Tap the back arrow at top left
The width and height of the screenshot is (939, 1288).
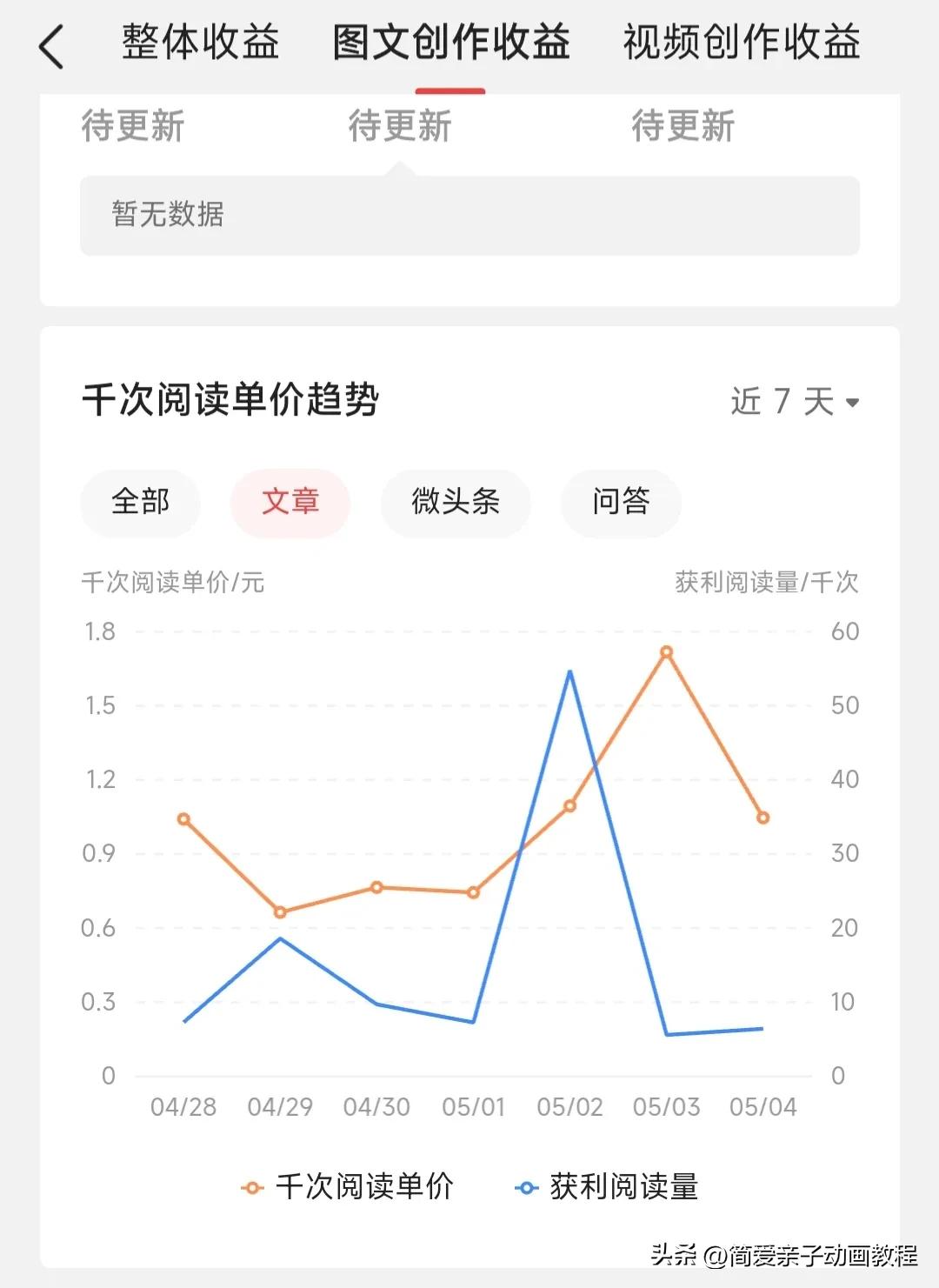click(52, 45)
